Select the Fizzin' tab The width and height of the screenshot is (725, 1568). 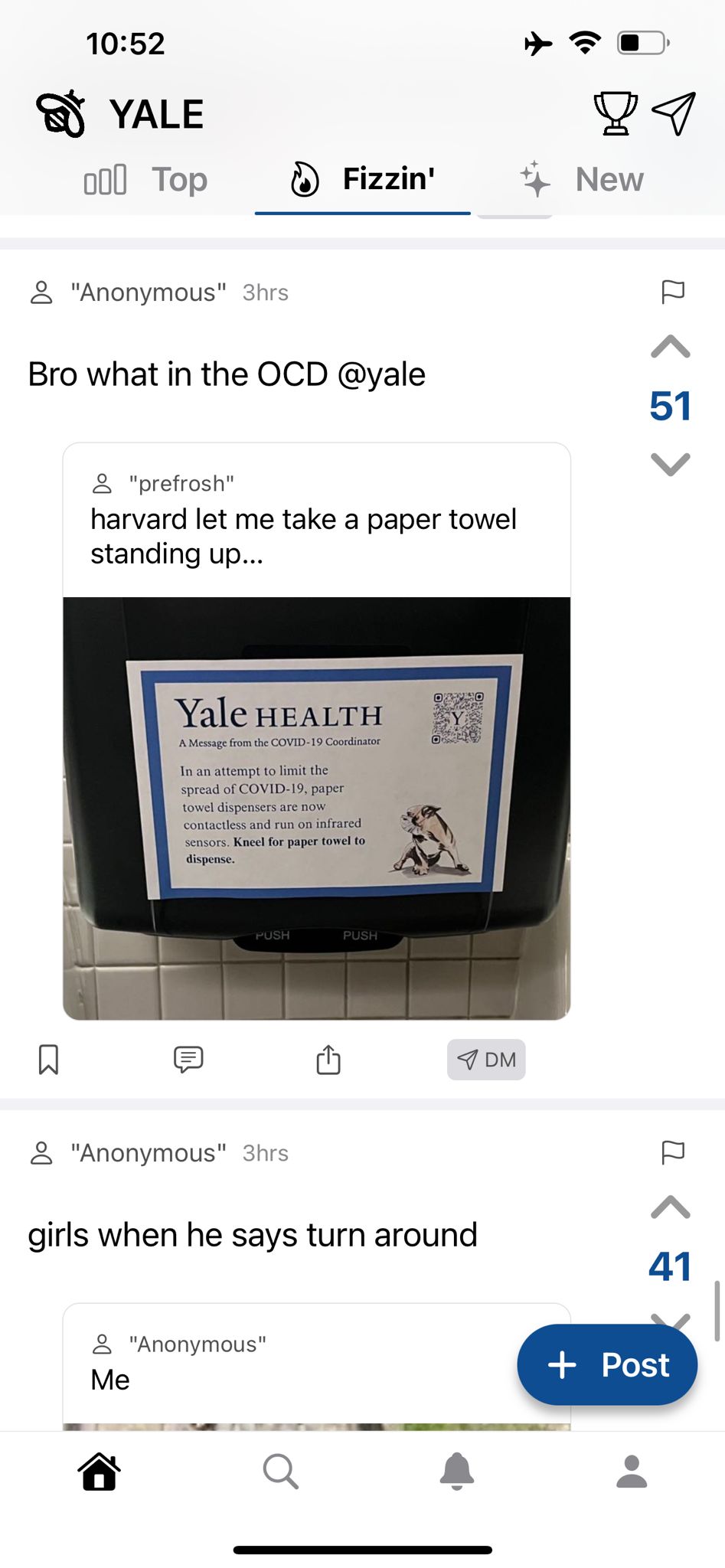pos(363,180)
